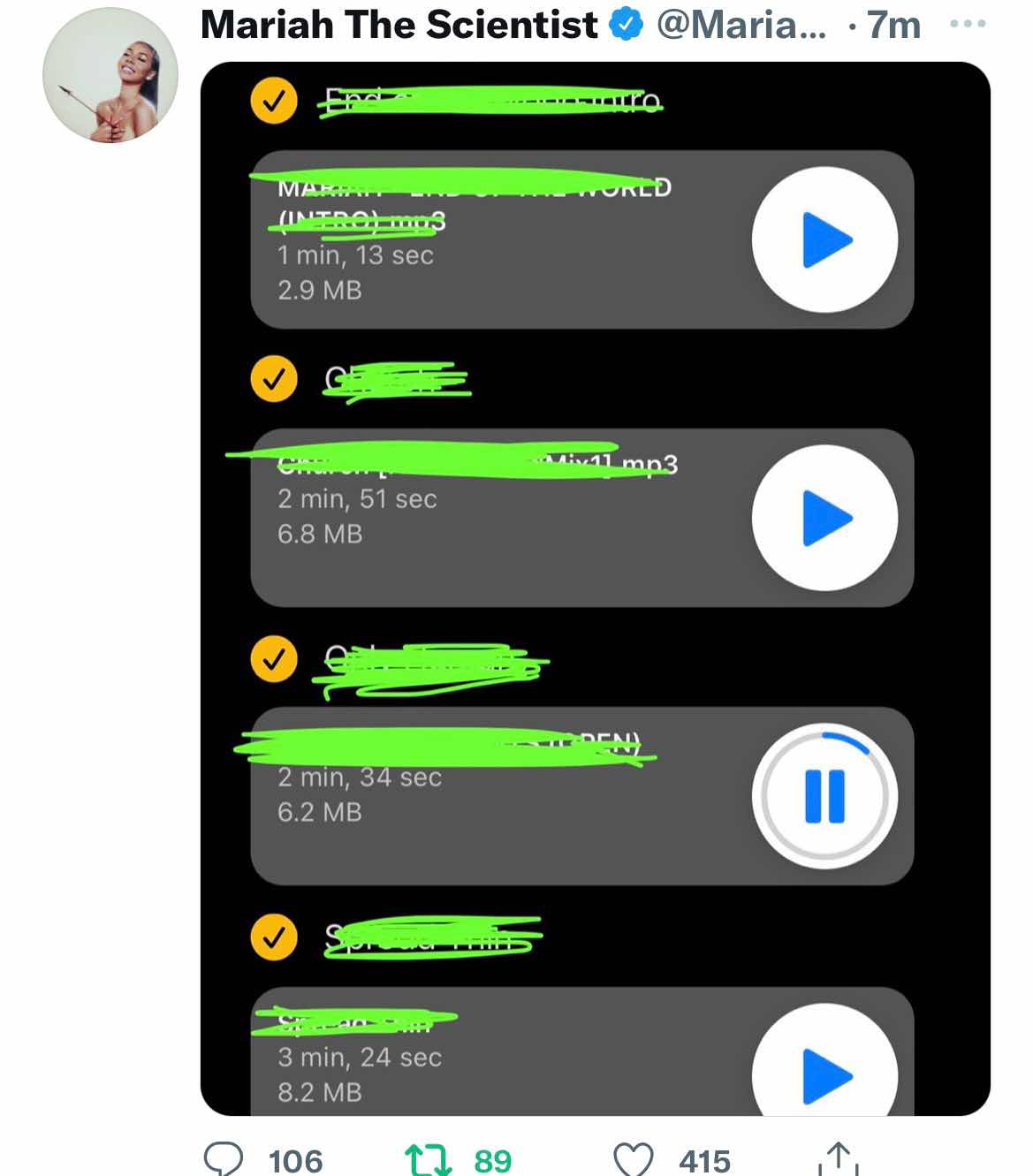The width and height of the screenshot is (1033, 1176).
Task: Open Mariah The Scientist's display name
Action: [x=399, y=25]
